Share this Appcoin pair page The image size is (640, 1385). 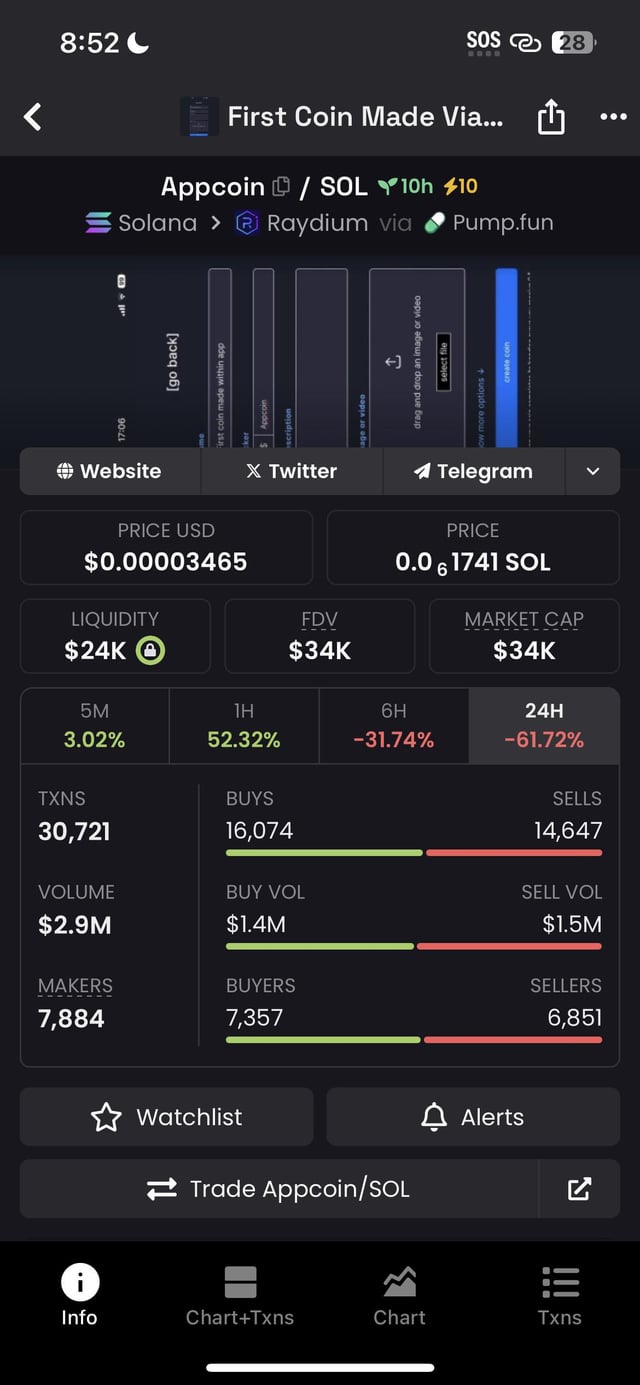551,118
